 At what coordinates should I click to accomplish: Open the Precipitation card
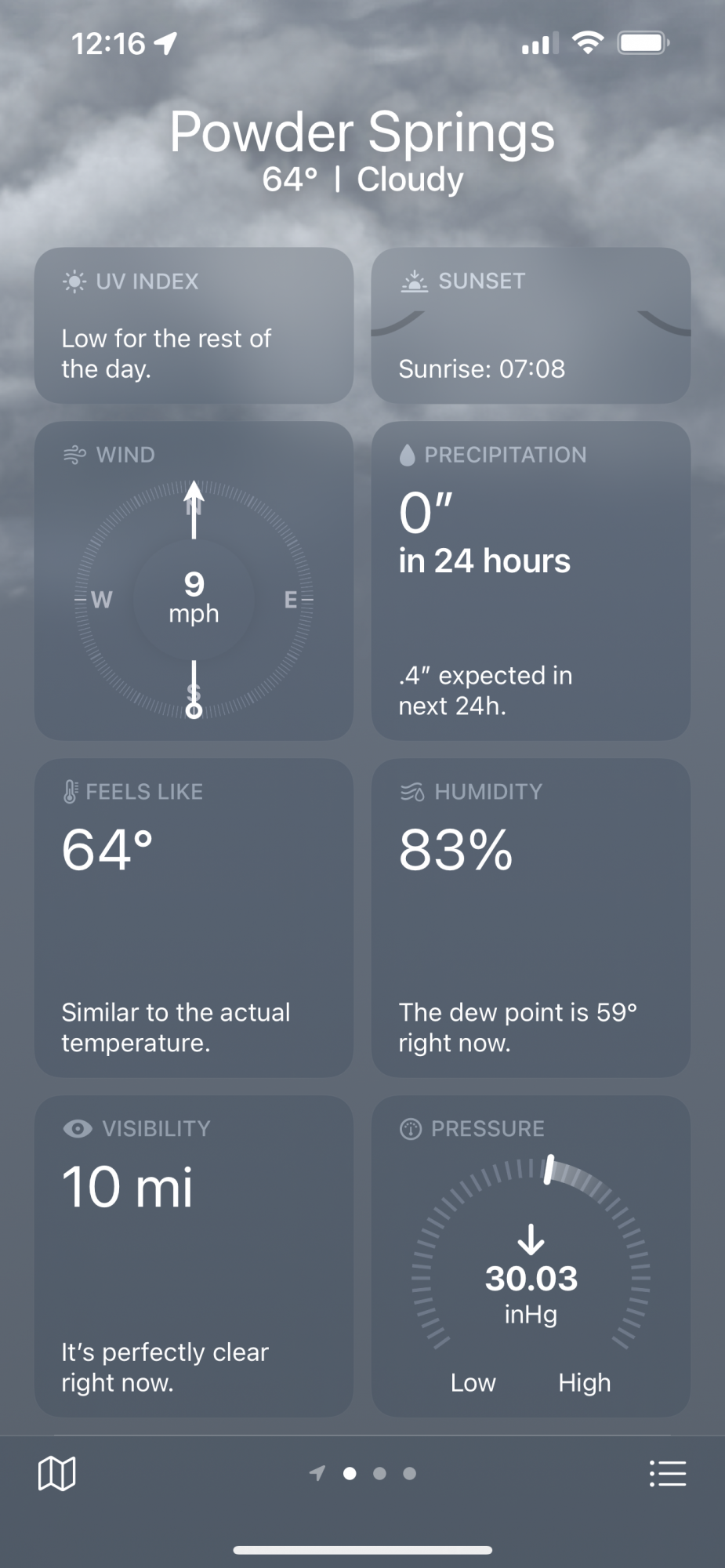pyautogui.click(x=531, y=581)
